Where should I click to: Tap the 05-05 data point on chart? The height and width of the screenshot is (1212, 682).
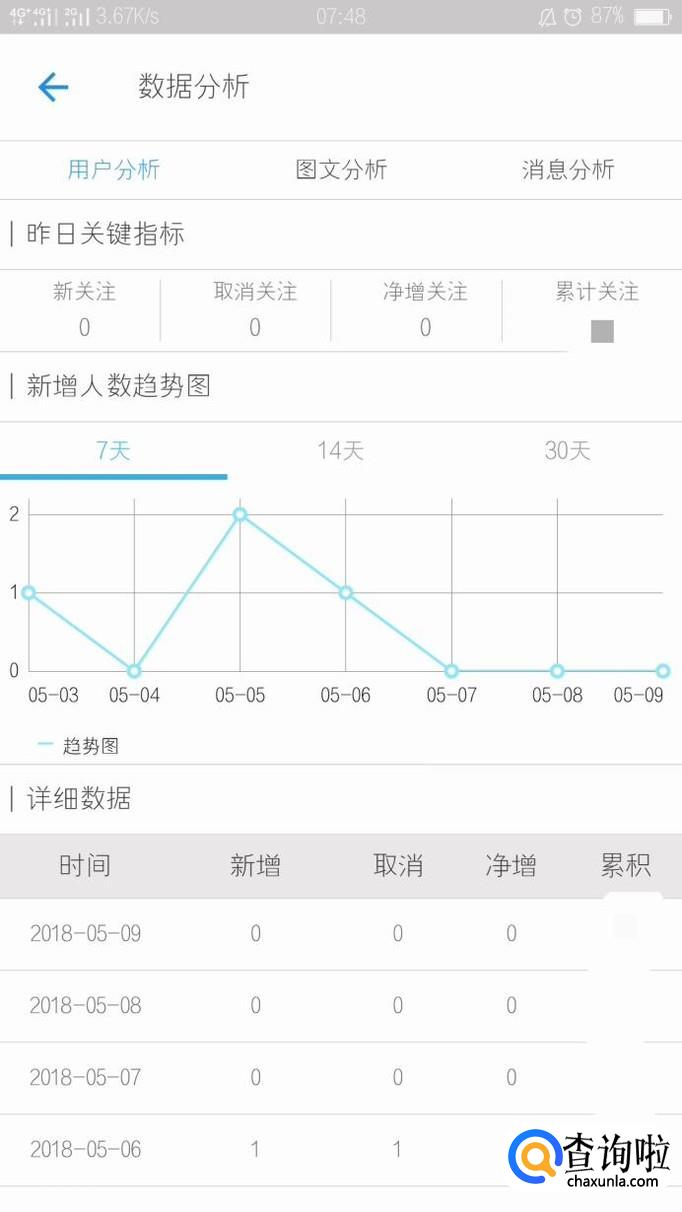(x=240, y=515)
